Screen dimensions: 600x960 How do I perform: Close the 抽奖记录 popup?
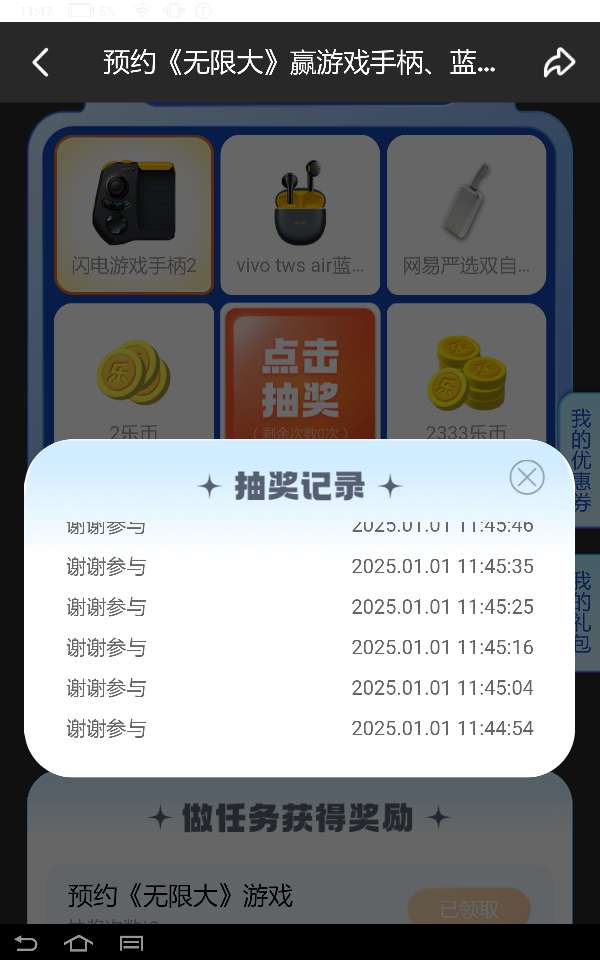tap(527, 477)
